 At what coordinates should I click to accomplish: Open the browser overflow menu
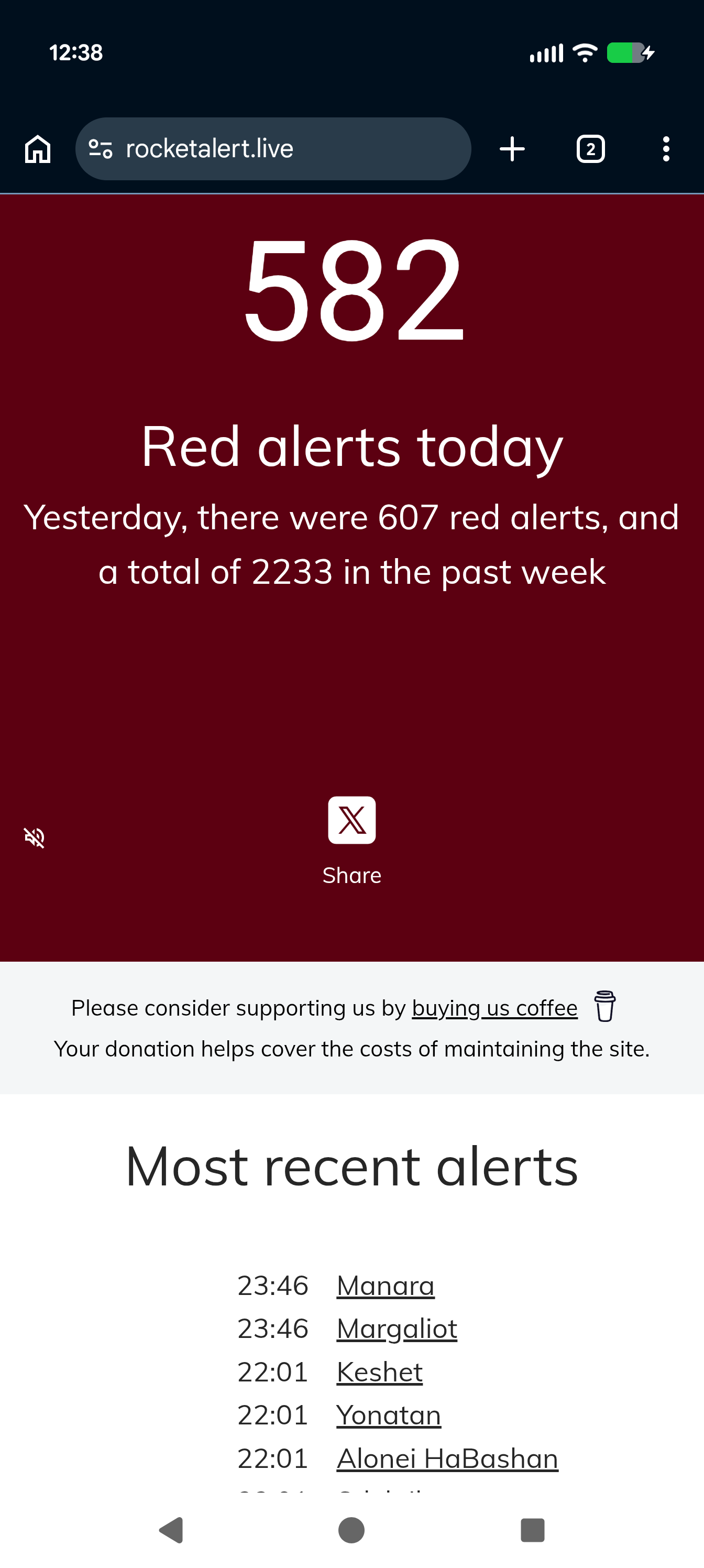click(666, 149)
